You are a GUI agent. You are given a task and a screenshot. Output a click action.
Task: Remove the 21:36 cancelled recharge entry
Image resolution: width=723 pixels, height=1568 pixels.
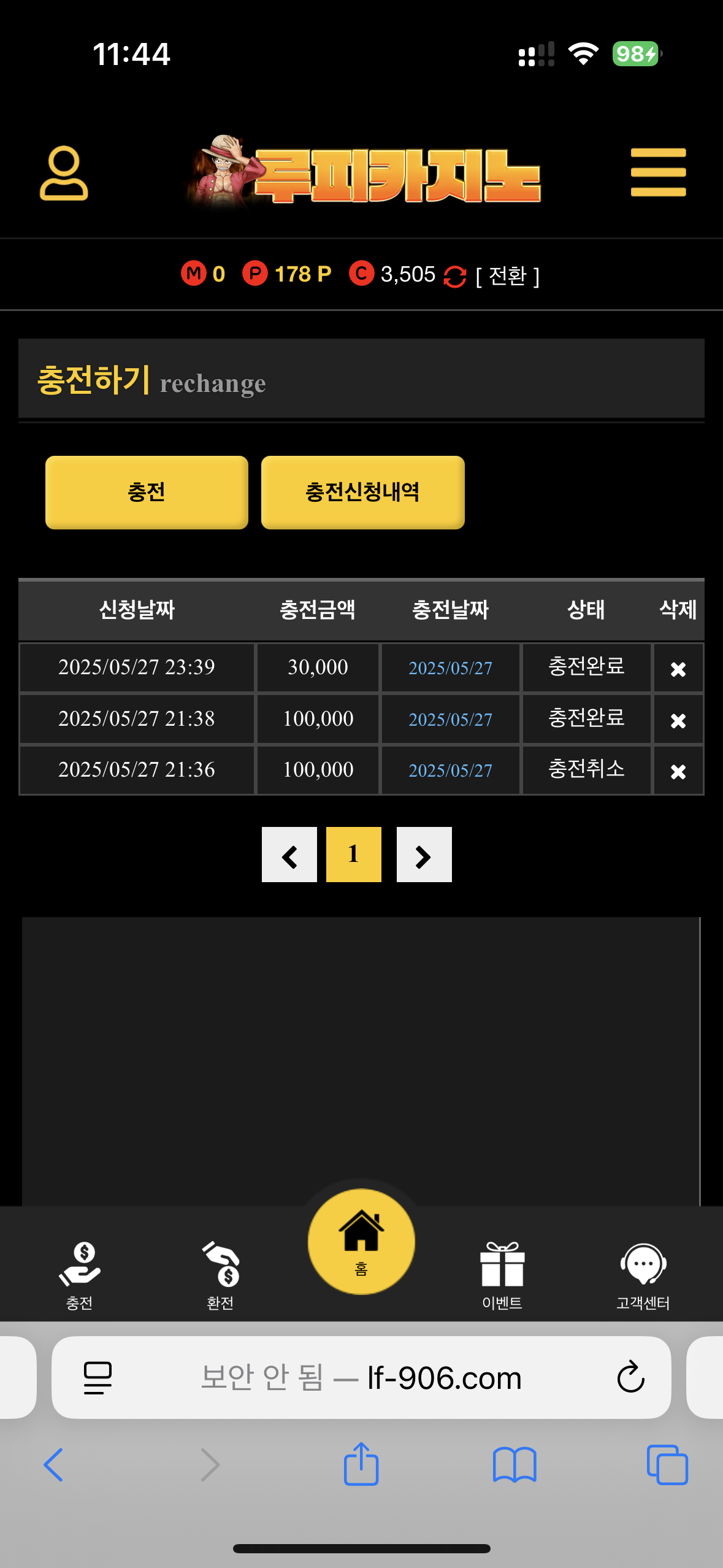(x=678, y=771)
